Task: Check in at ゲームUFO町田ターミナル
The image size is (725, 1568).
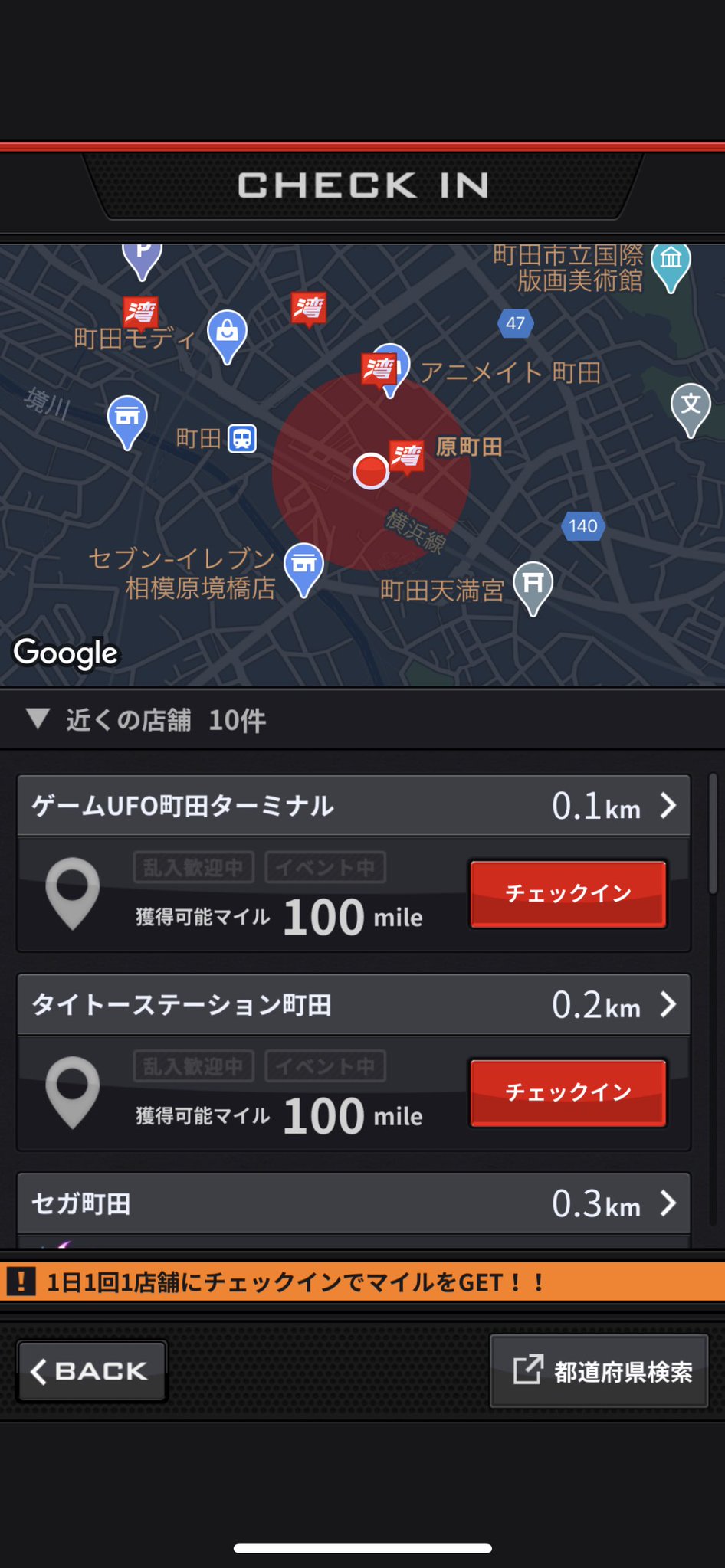Action: 568,894
